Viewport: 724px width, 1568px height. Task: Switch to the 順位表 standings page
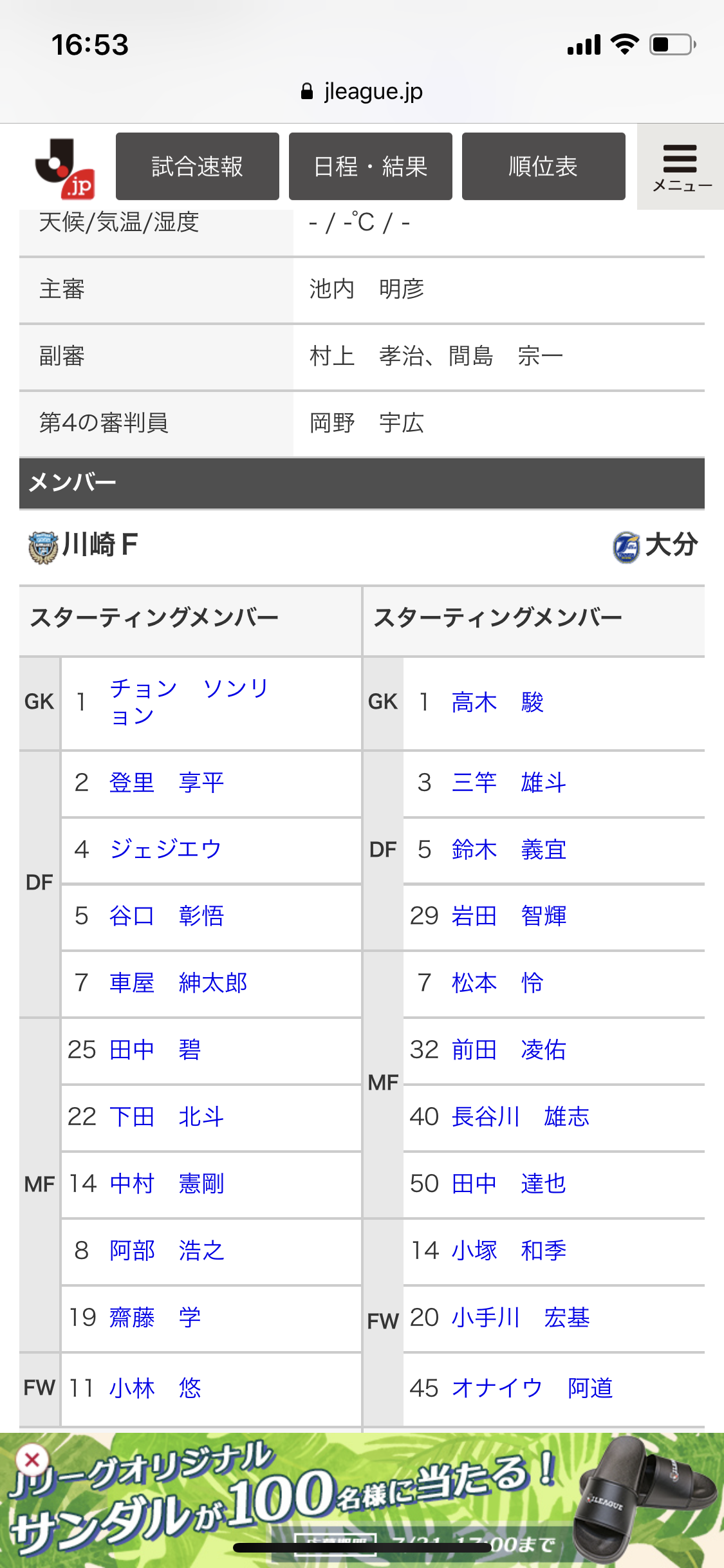543,167
